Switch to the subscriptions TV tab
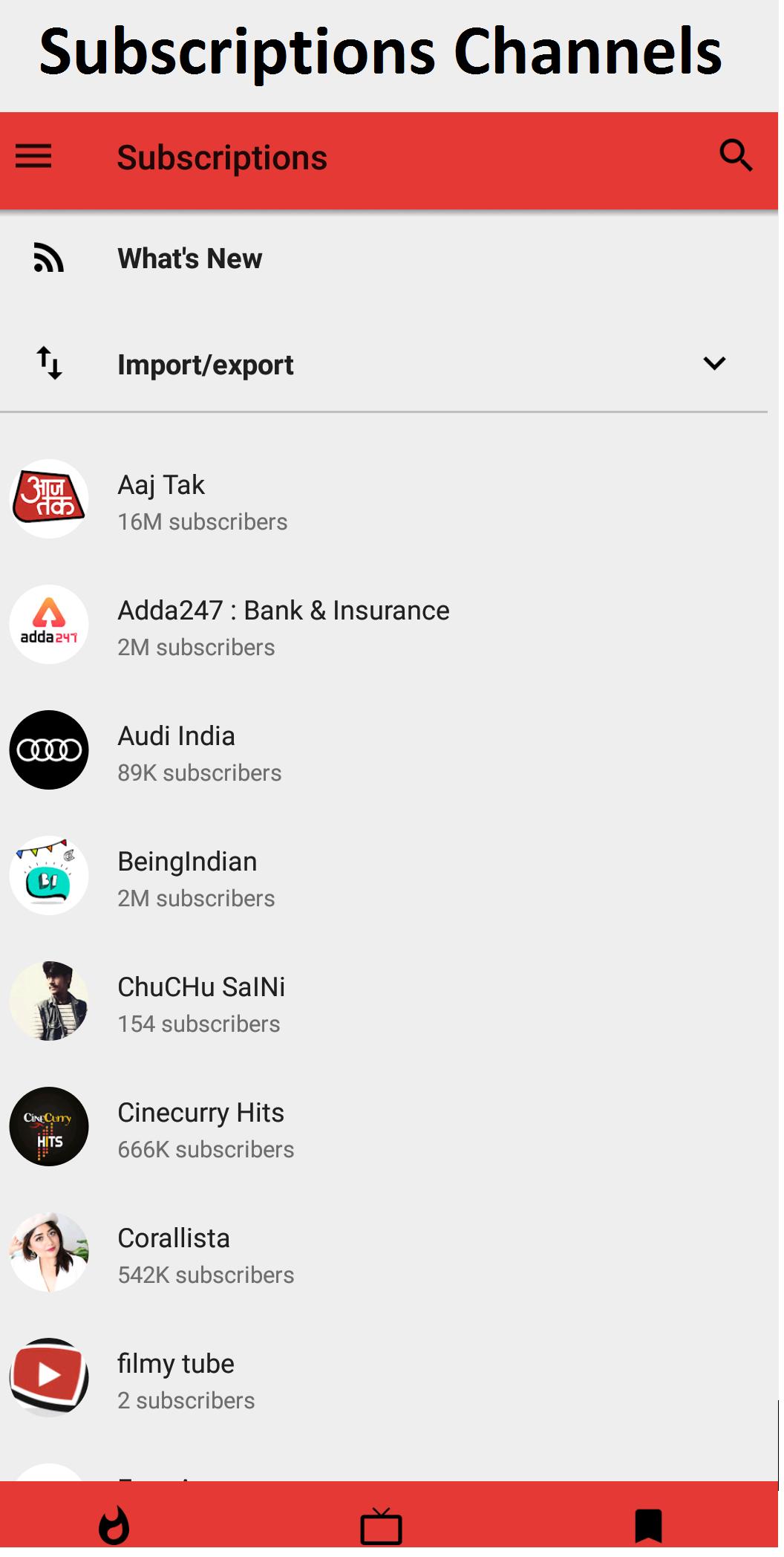 point(381,1527)
